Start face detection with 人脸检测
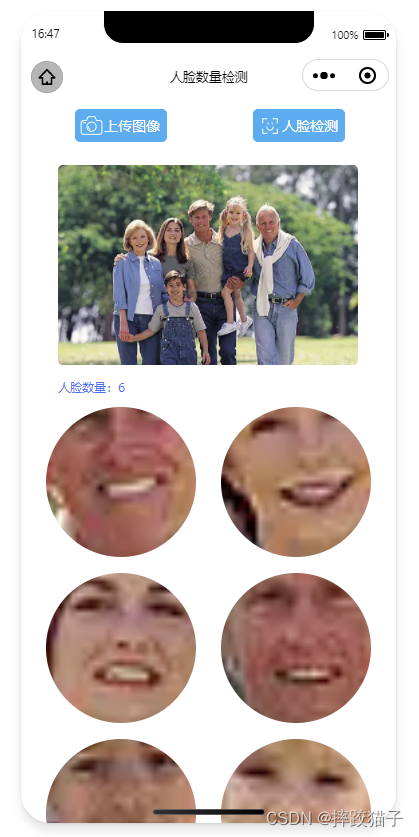This screenshot has height=837, width=419. click(299, 125)
